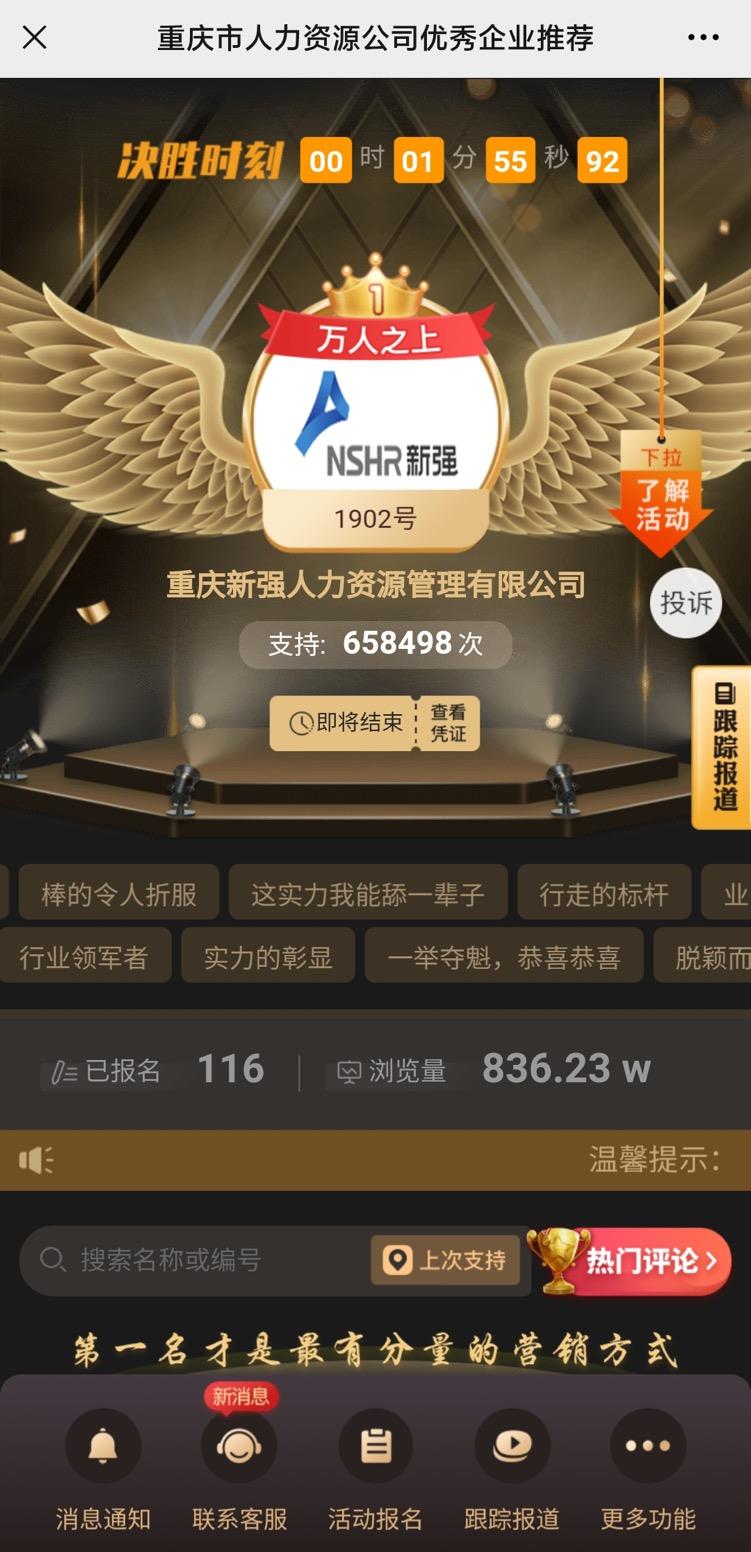Tap the 投诉 complaint button

[686, 603]
